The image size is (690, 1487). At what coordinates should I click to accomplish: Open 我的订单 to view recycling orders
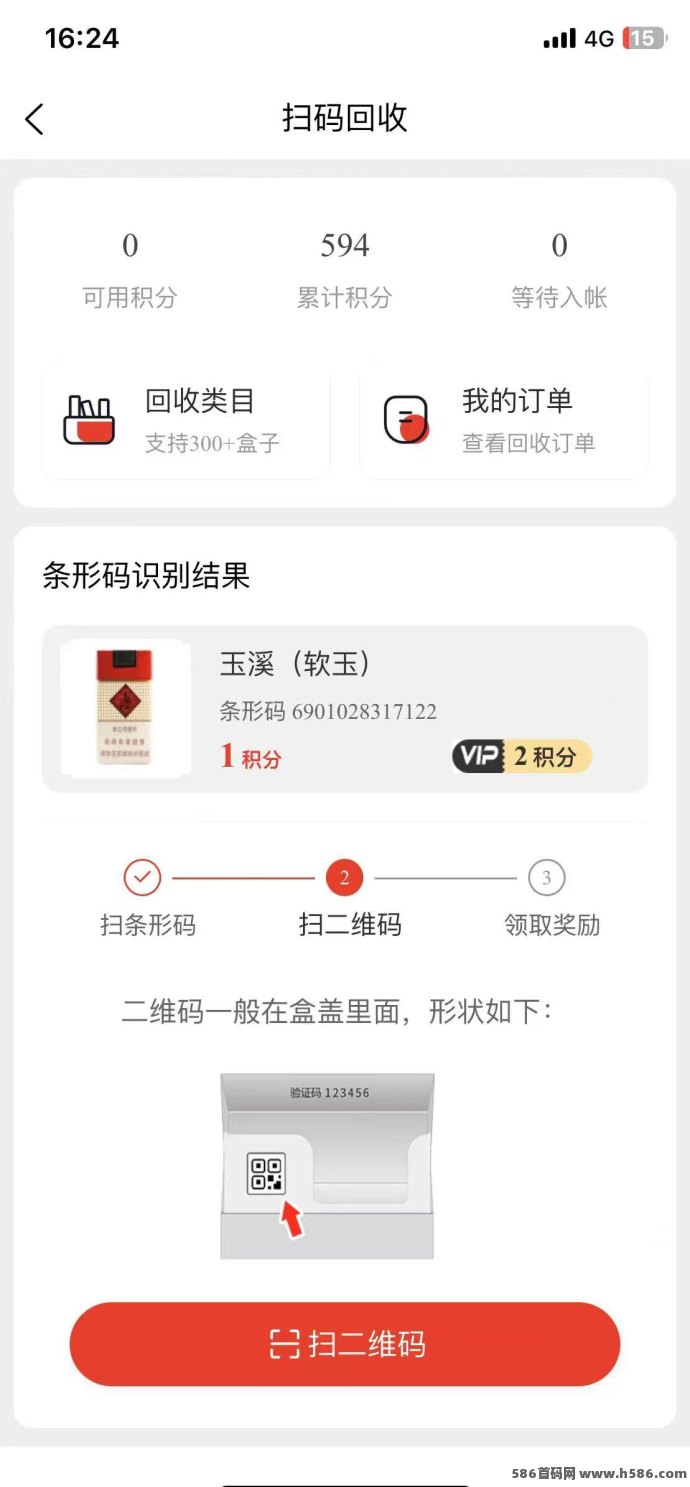503,419
